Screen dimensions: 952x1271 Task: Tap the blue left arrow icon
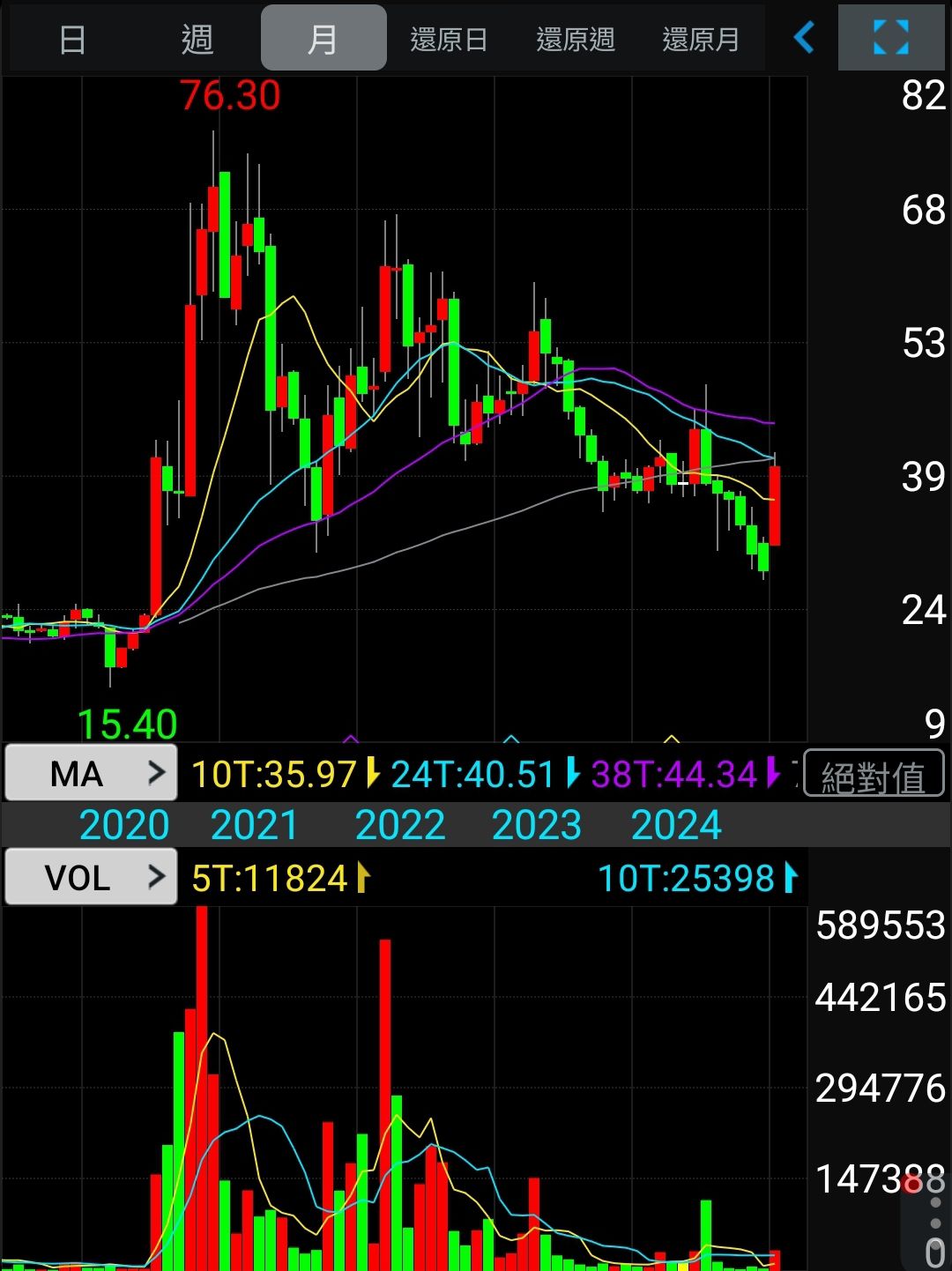804,38
